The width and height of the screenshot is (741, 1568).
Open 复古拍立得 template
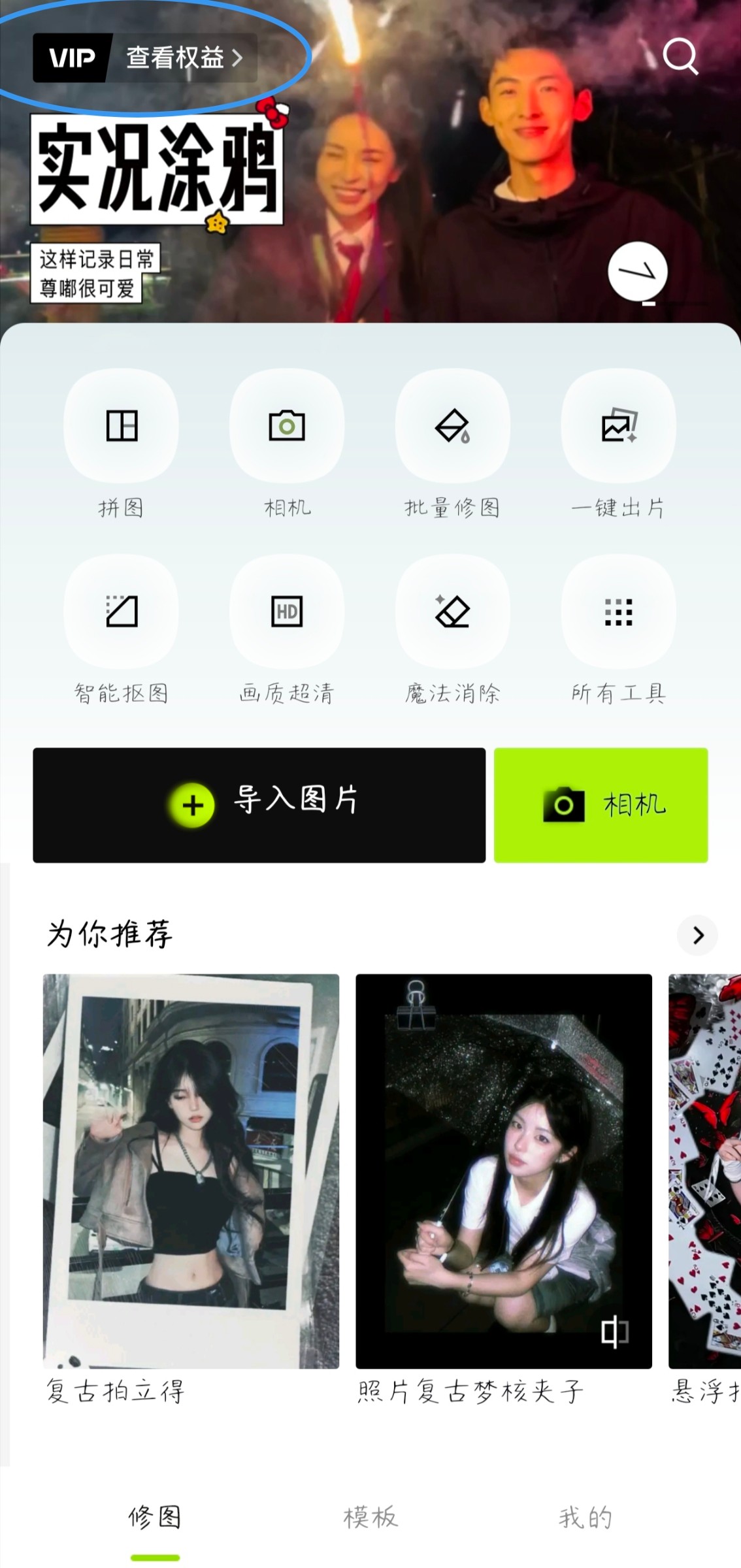pyautogui.click(x=191, y=1171)
